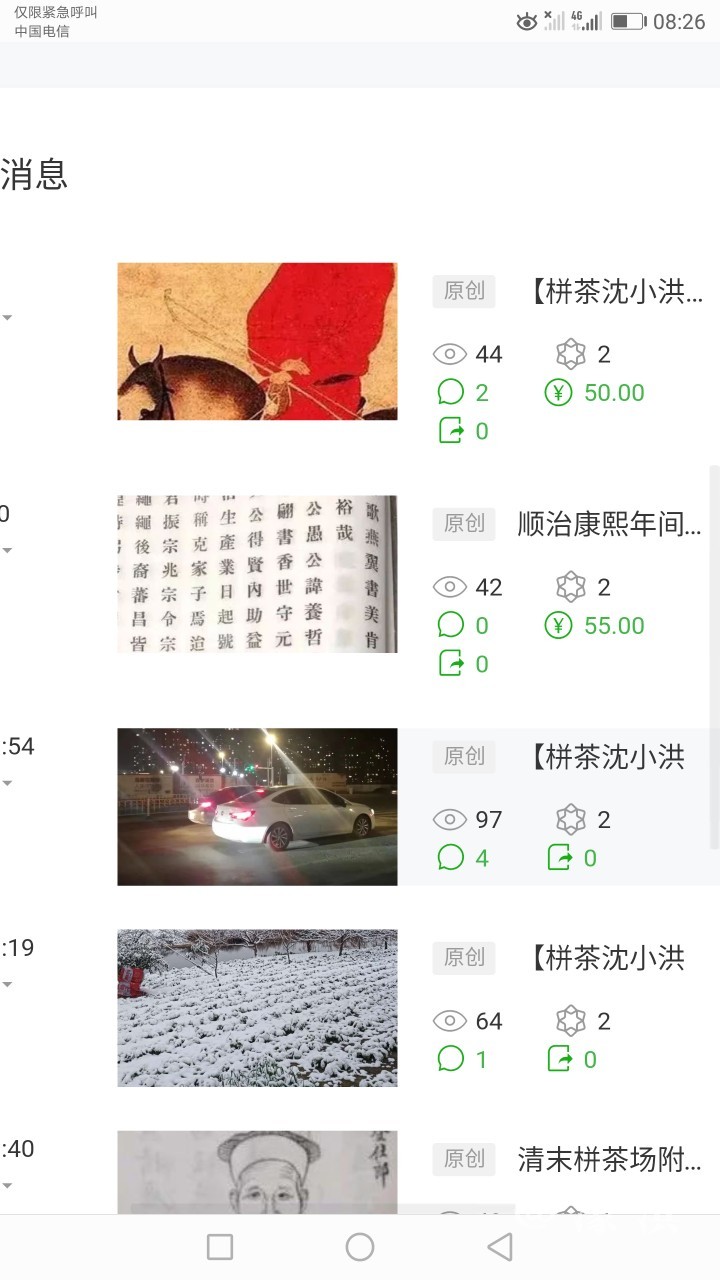View shares of the 55.00 reward article

coord(463,664)
